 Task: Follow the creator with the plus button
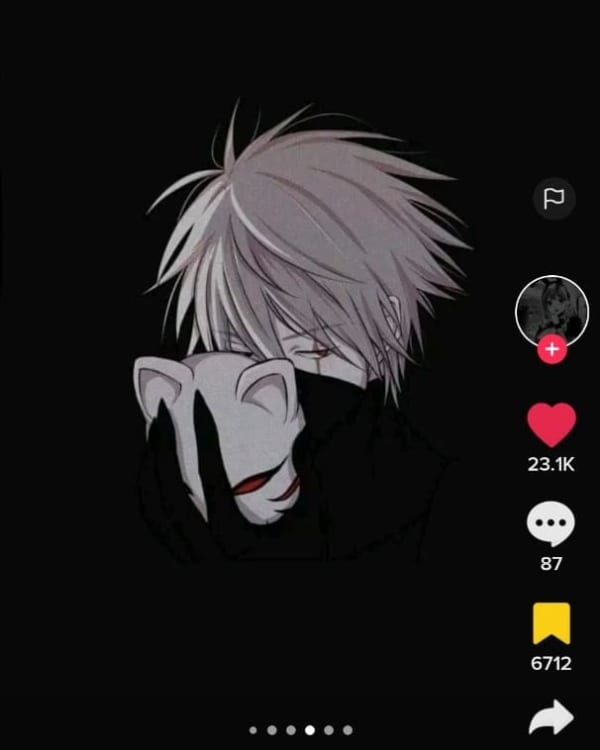pyautogui.click(x=552, y=350)
